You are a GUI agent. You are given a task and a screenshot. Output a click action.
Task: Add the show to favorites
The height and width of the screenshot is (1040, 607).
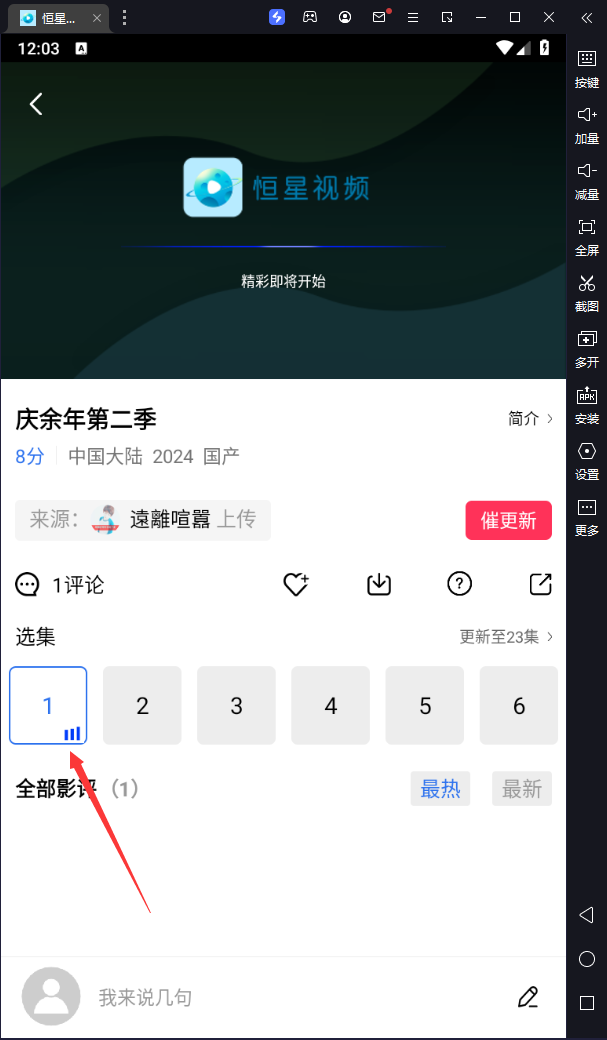click(x=296, y=585)
